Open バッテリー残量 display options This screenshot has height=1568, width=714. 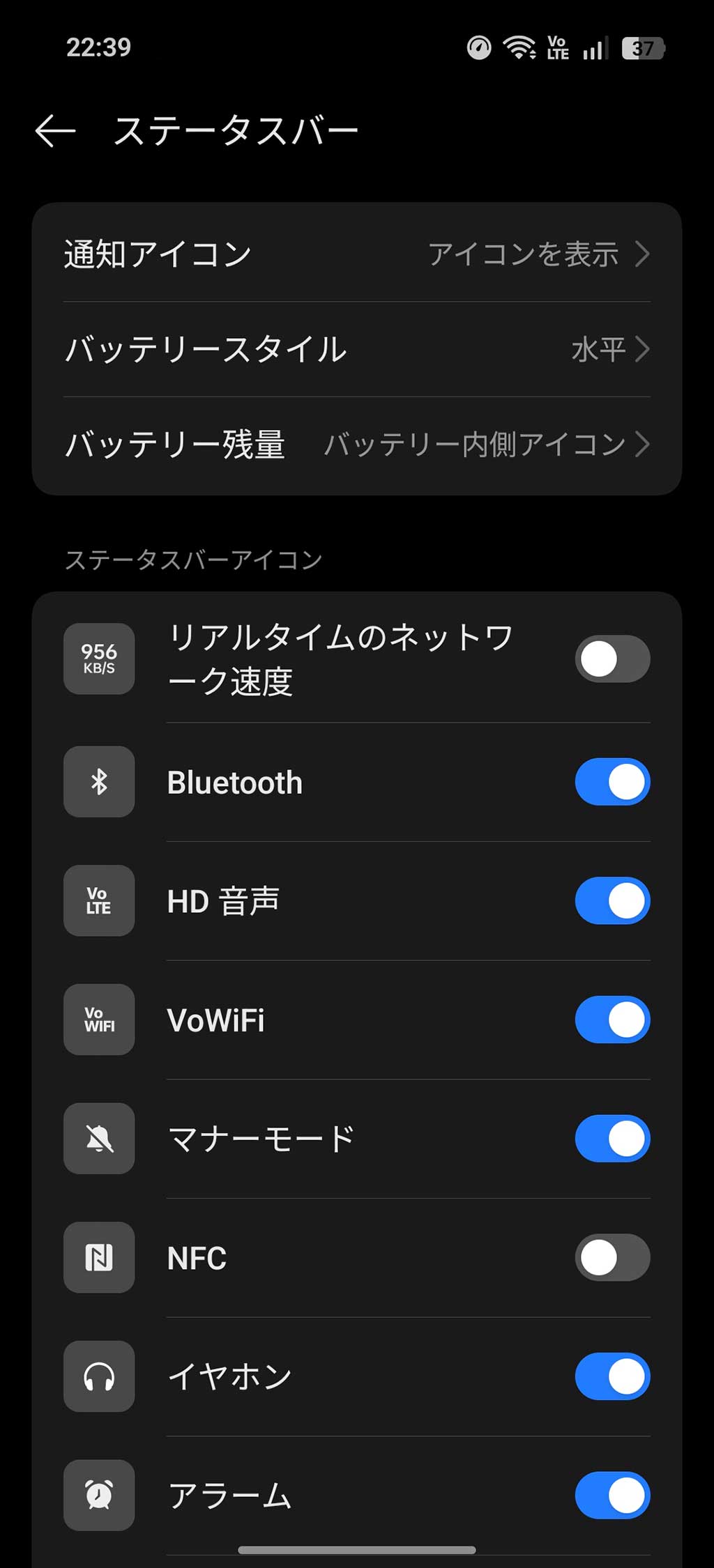coord(356,445)
